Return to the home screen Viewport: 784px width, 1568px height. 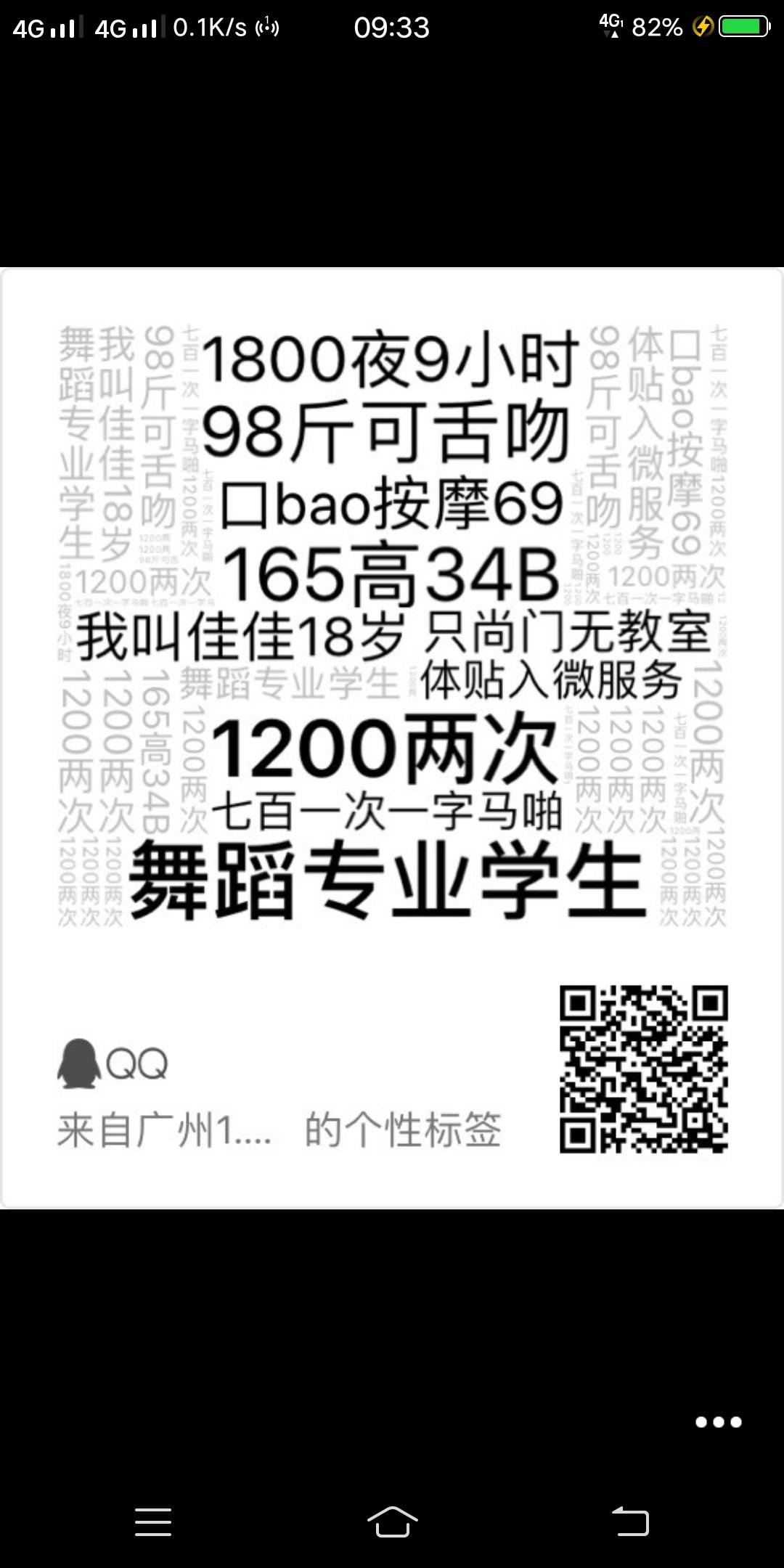click(392, 1521)
